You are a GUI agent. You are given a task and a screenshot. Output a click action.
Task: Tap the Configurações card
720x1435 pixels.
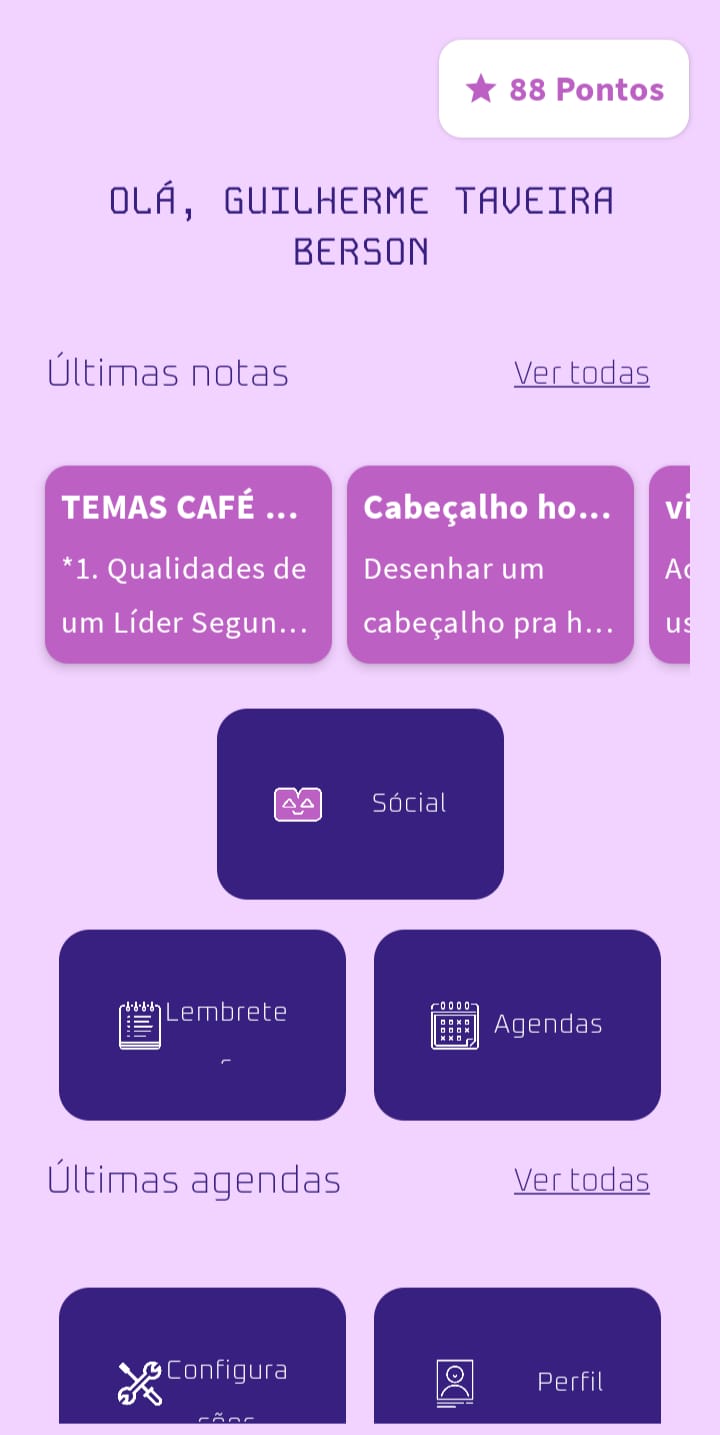tap(202, 1381)
